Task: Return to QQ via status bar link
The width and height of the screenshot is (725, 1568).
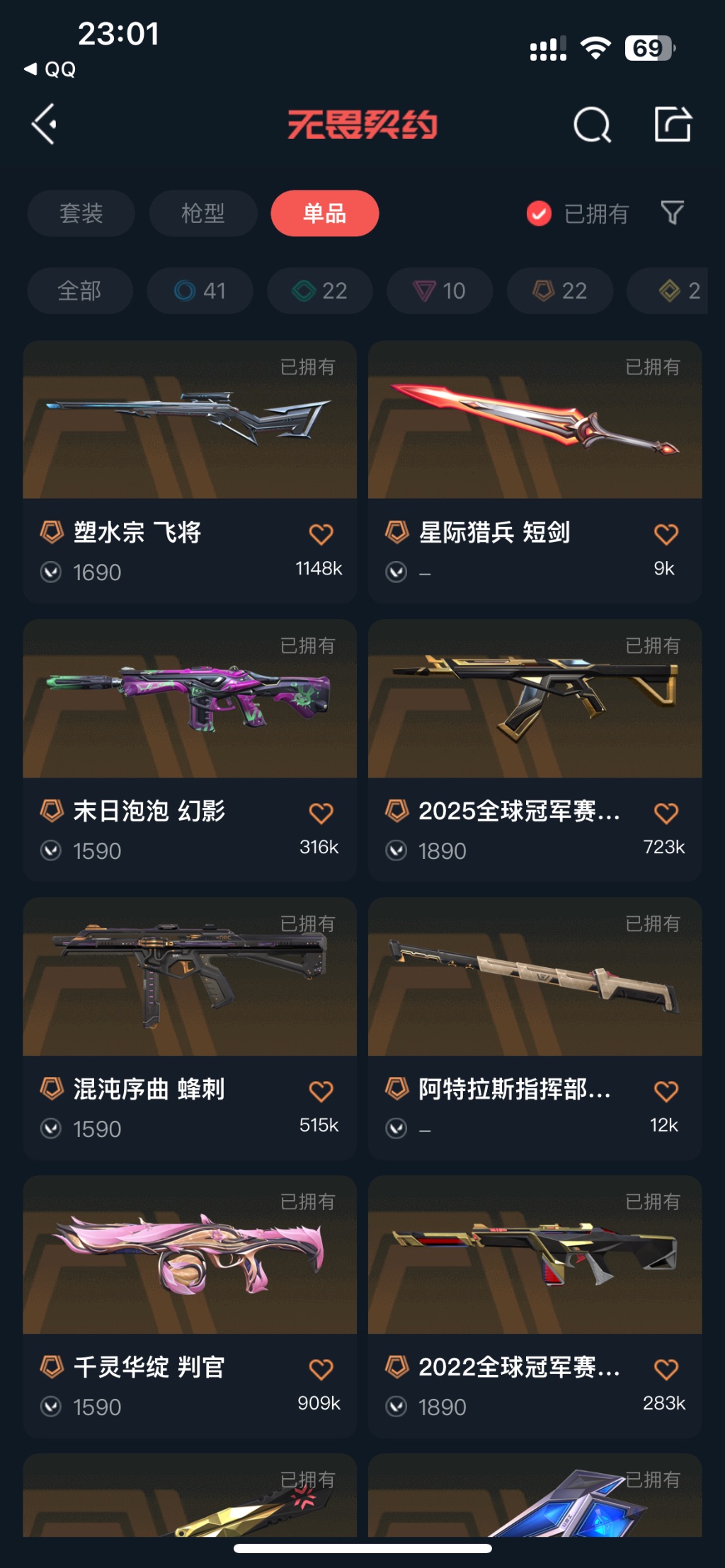Action: 51,69
